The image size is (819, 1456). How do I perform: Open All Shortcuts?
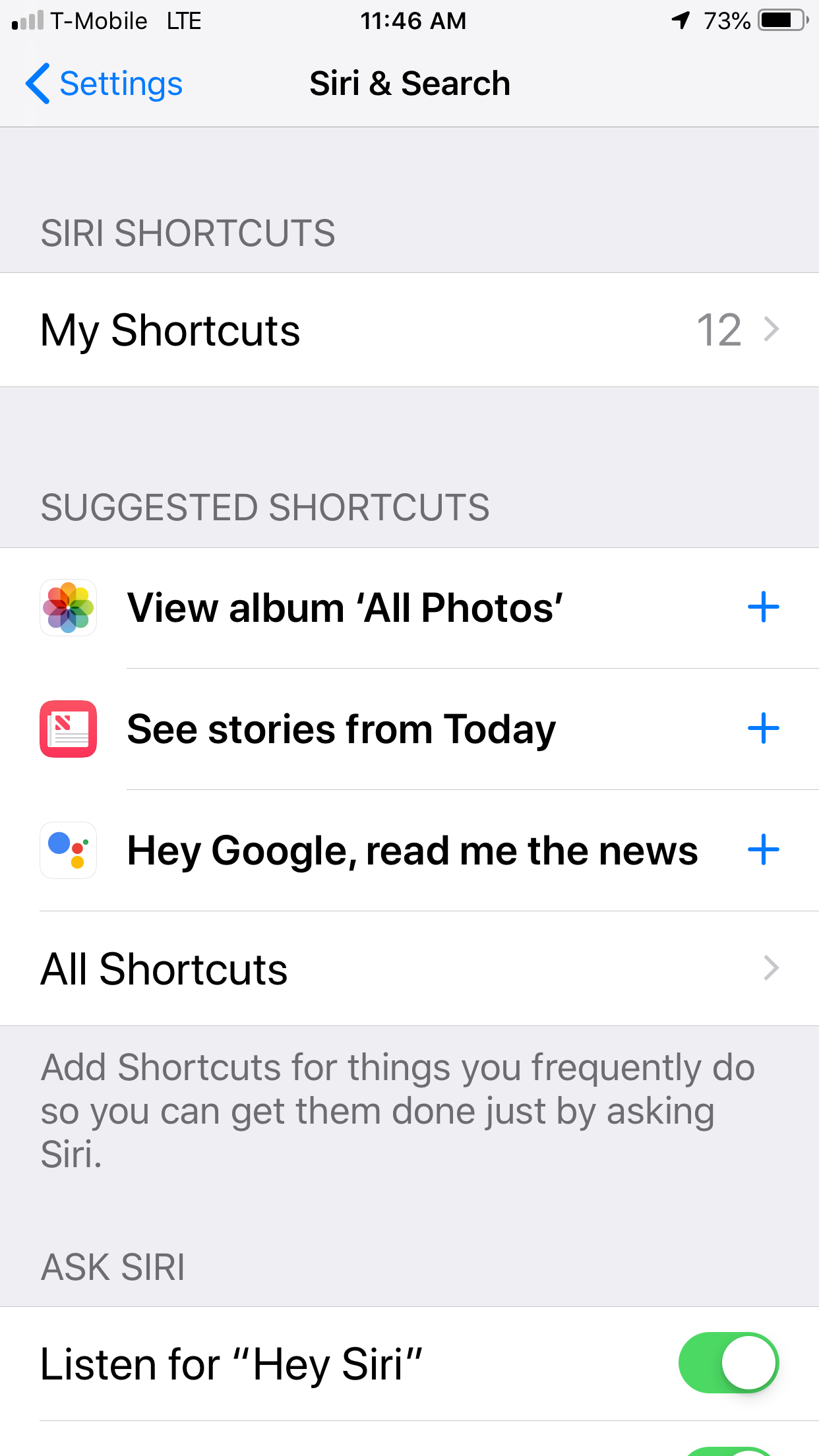409,969
